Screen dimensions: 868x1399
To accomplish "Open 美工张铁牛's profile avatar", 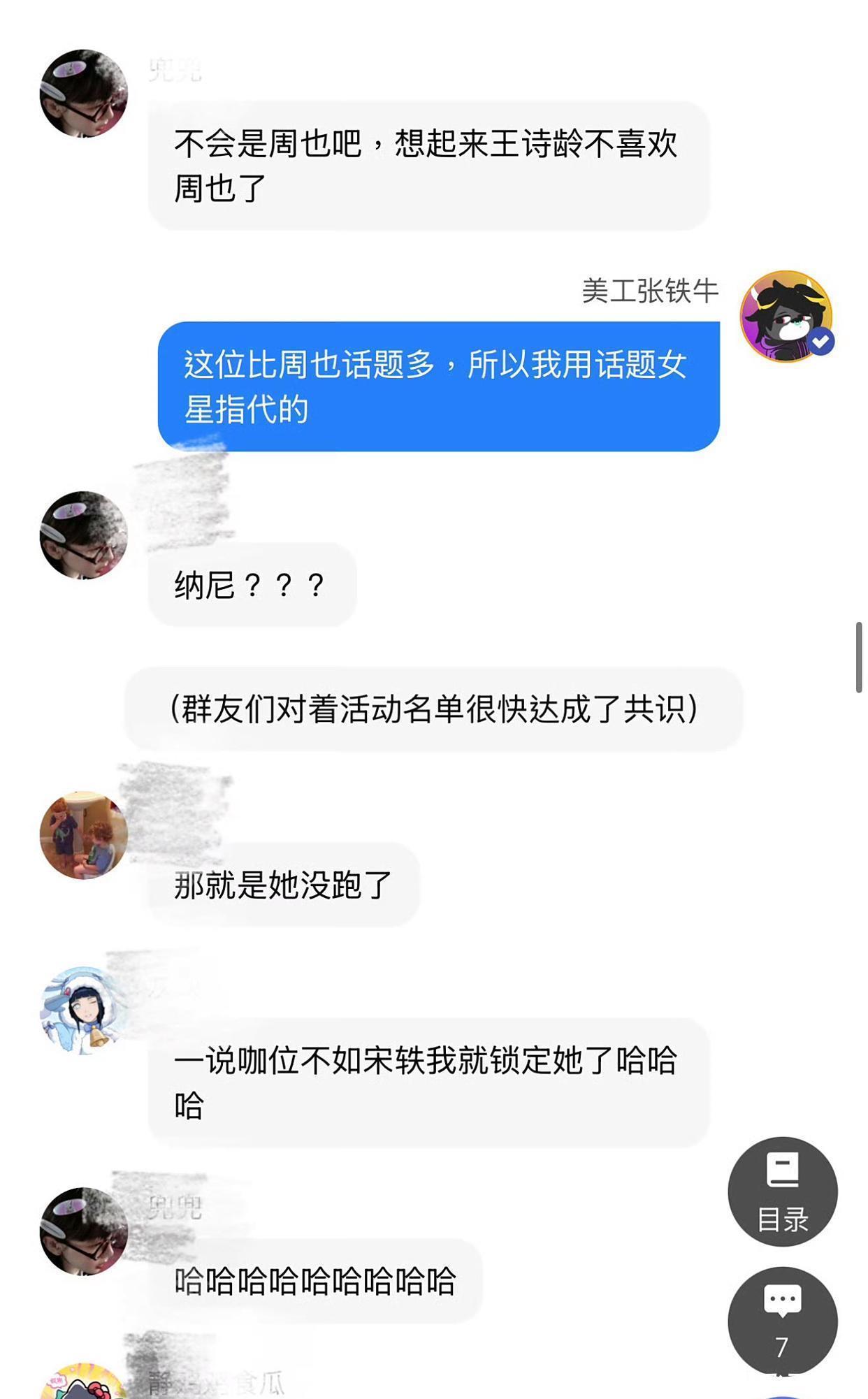I will click(x=786, y=316).
